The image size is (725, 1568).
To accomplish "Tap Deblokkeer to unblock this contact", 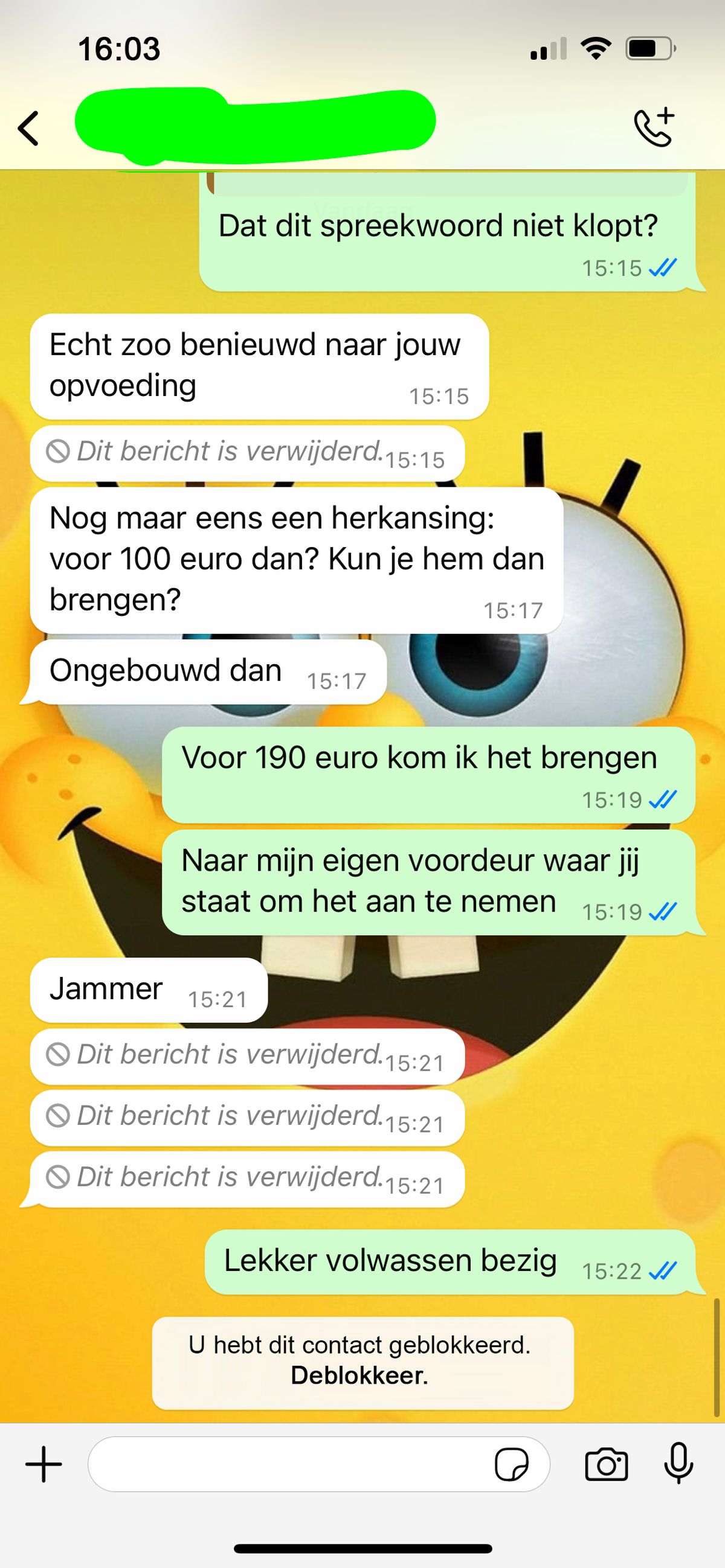I will point(359,1375).
